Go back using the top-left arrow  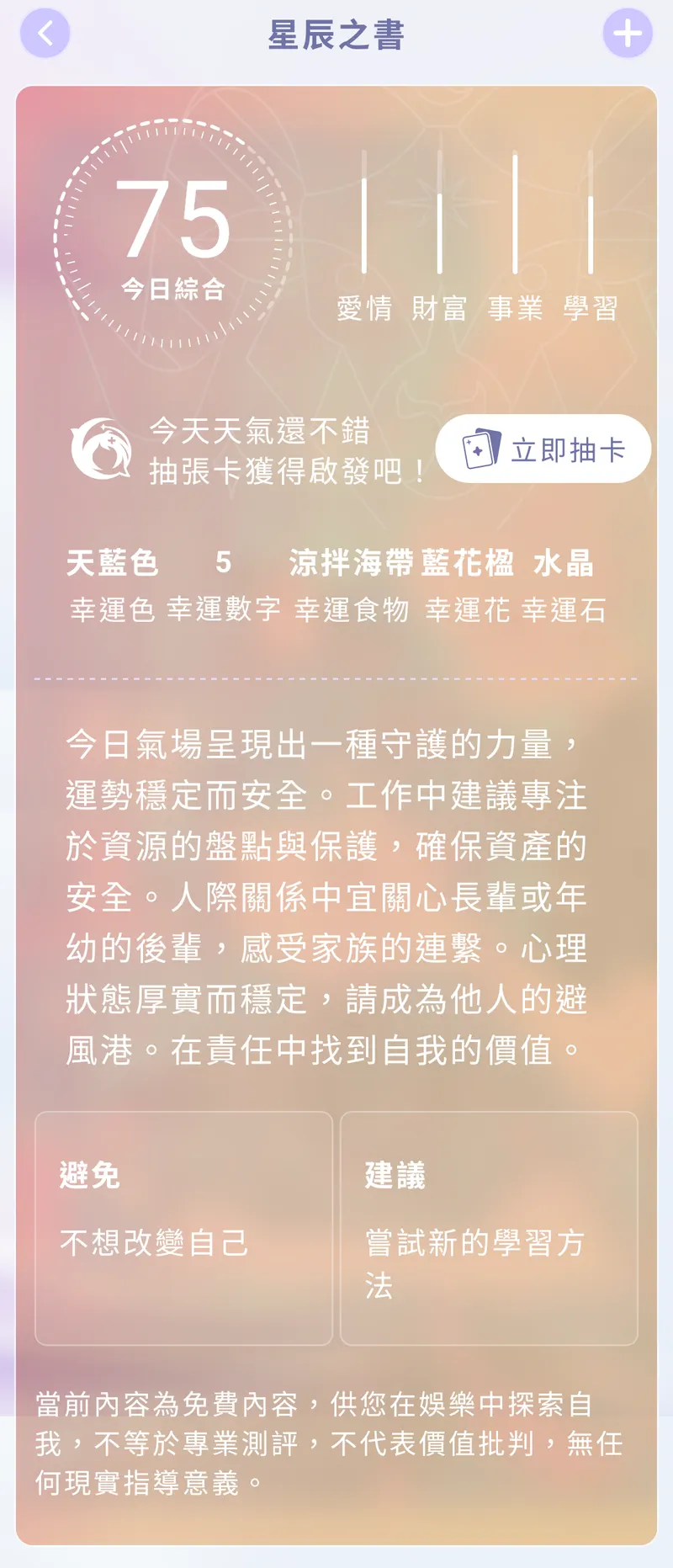(x=45, y=34)
